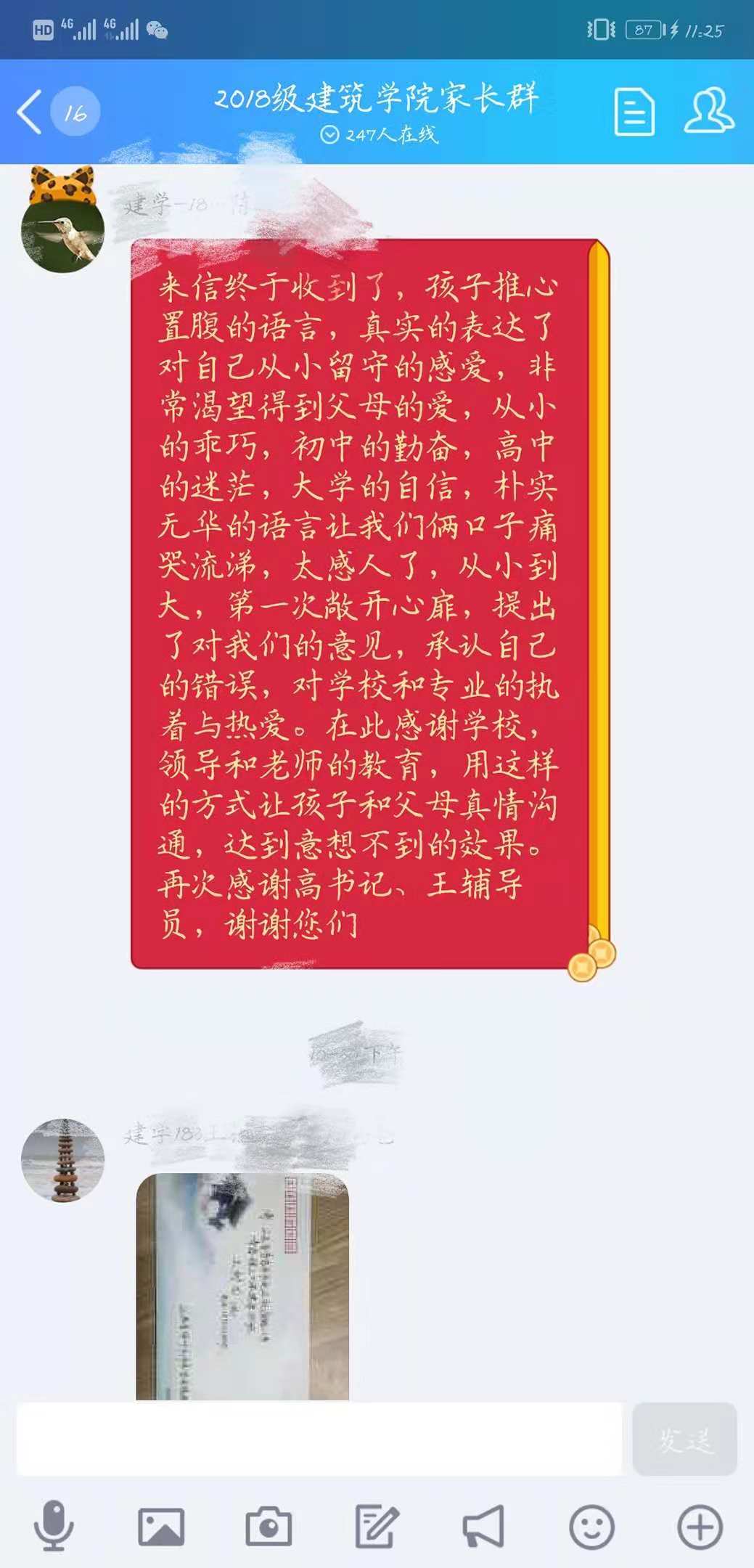Tap the 发送 send button
This screenshot has height=1568, width=754.
coord(684,1440)
